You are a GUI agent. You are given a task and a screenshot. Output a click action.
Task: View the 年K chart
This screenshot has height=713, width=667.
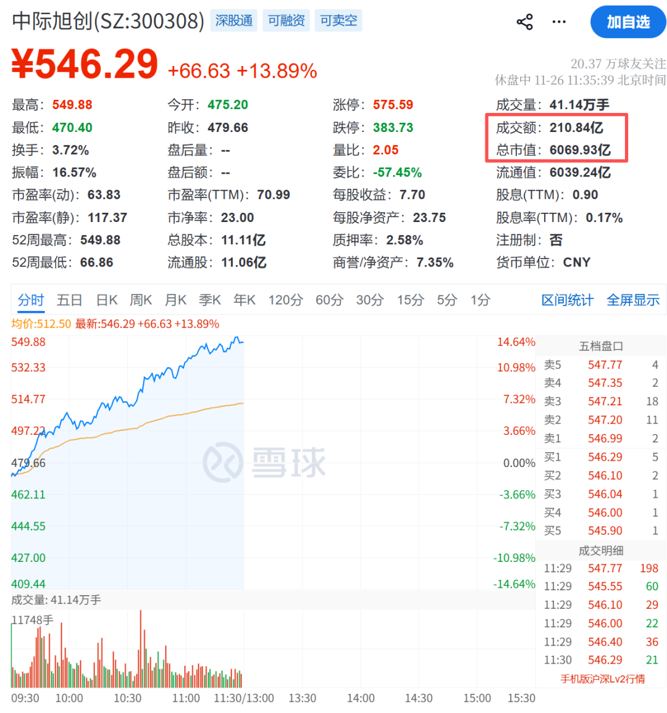(x=244, y=299)
